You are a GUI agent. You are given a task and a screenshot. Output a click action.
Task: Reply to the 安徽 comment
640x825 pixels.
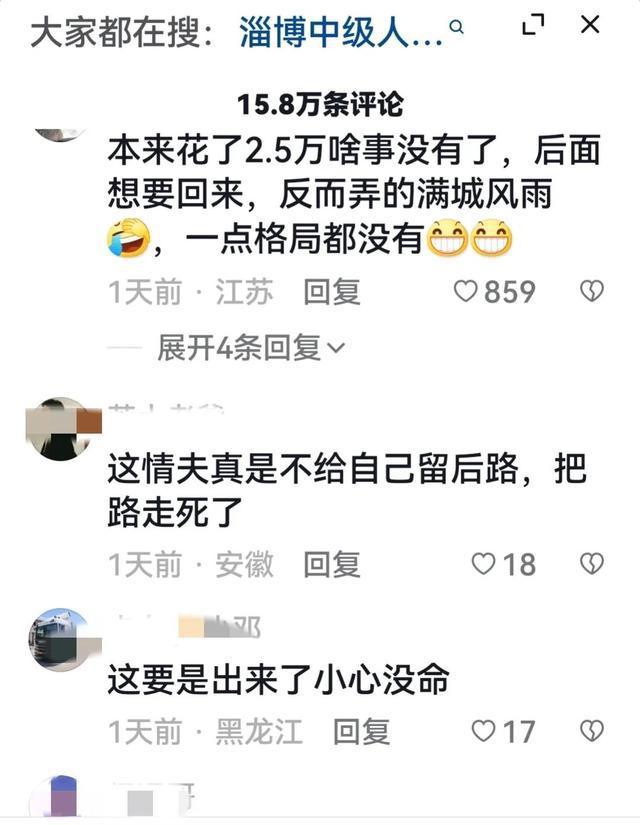coord(332,565)
